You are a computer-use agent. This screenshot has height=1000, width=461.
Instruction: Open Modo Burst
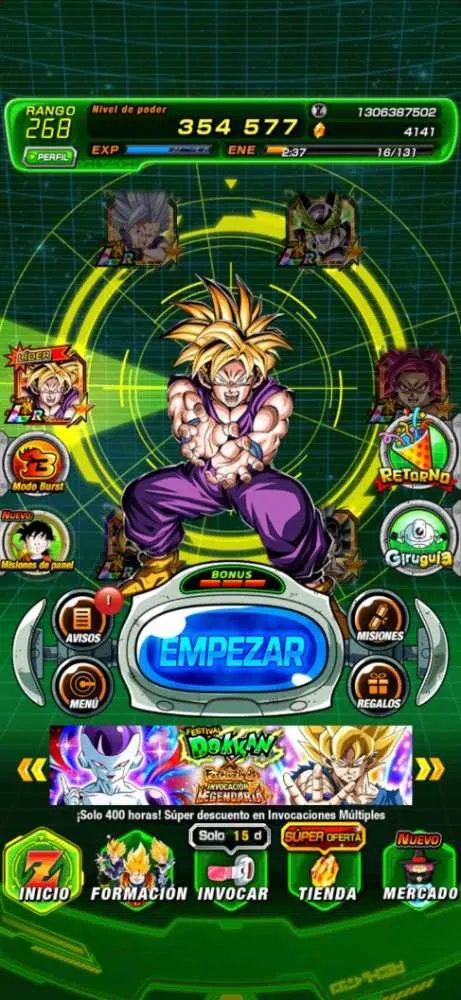click(x=37, y=464)
